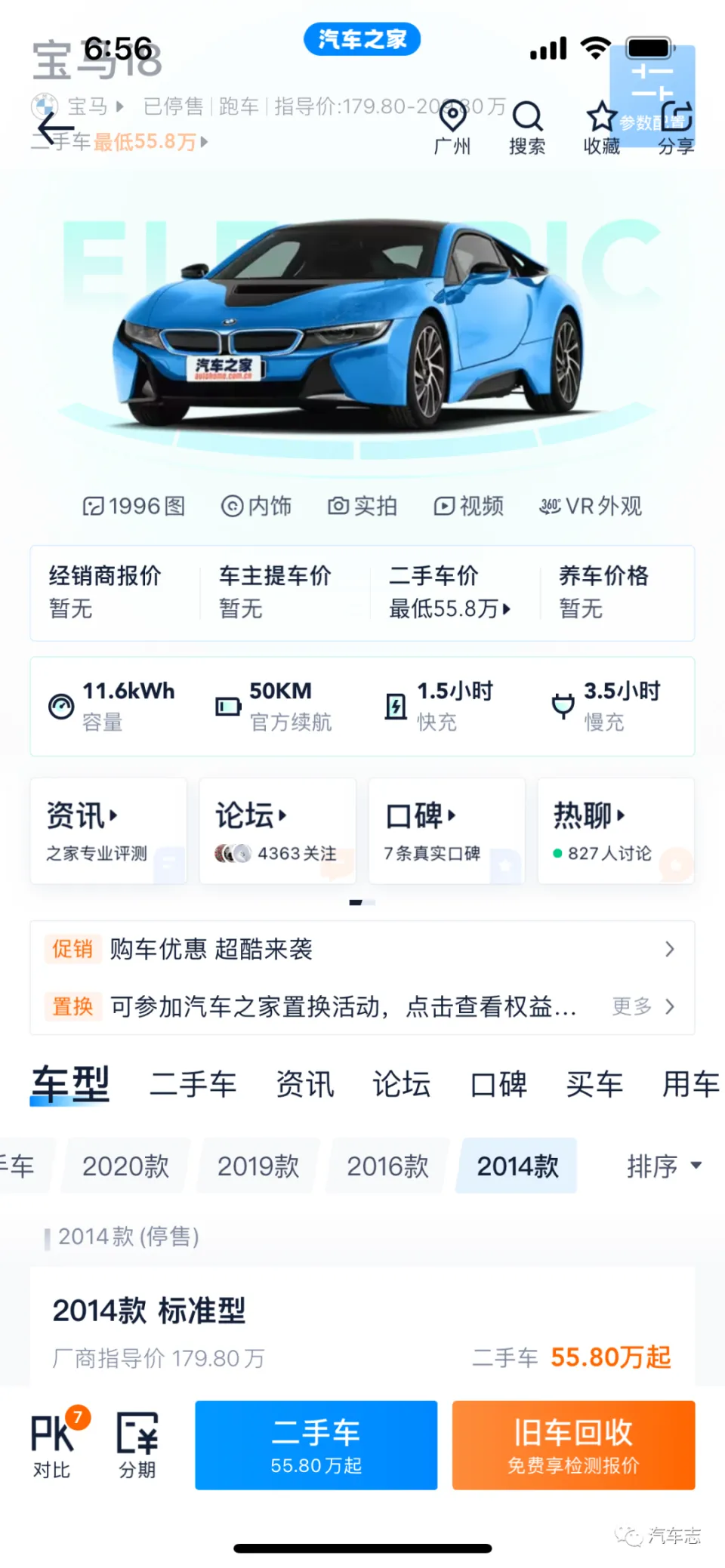Viewport: 725px width, 1568px height.
Task: Open the 1996图 photo gallery
Action: click(x=134, y=506)
